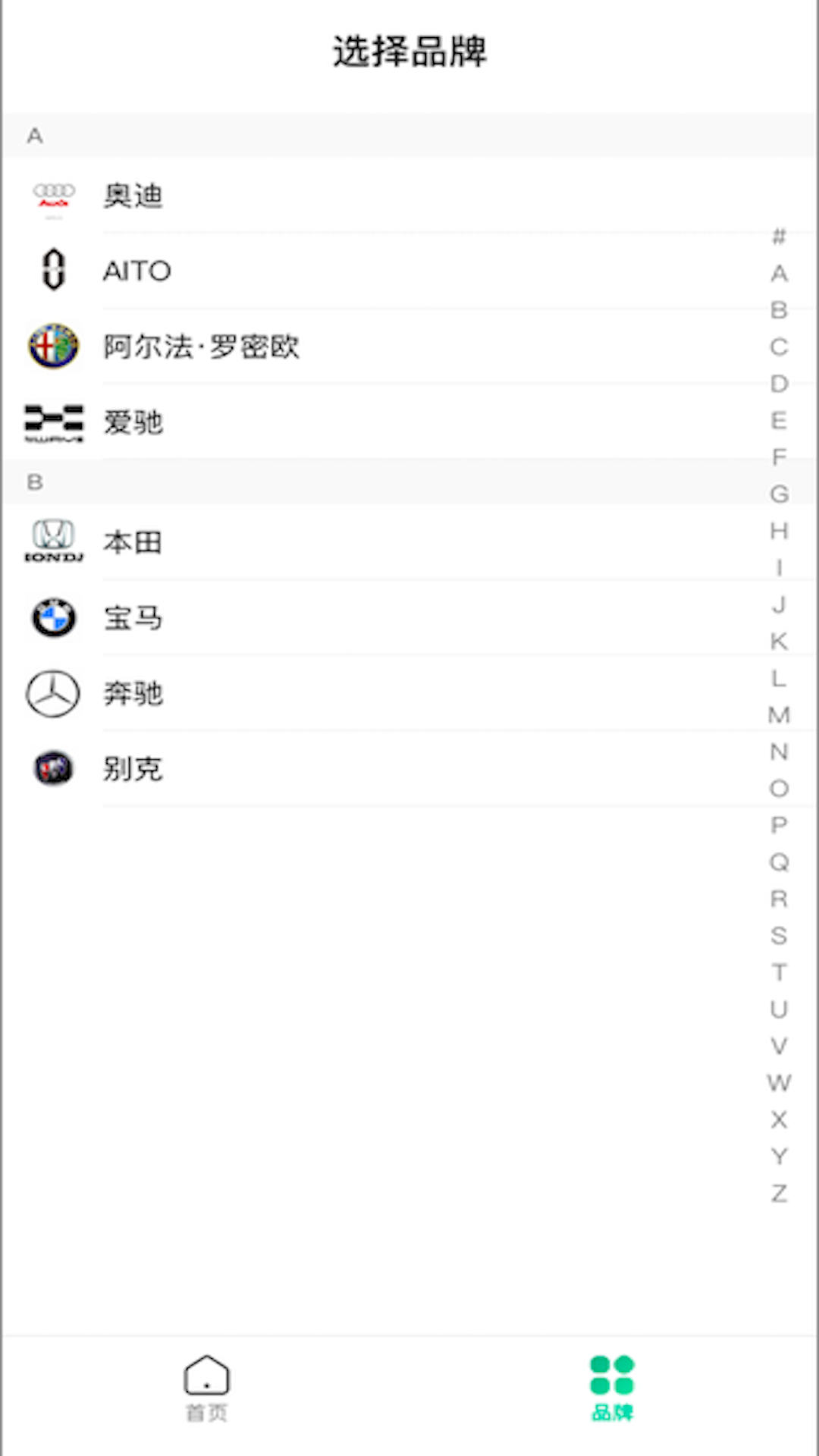Select 宝马 from the brand list
Screen dimensions: 819x1456
pyautogui.click(x=133, y=618)
